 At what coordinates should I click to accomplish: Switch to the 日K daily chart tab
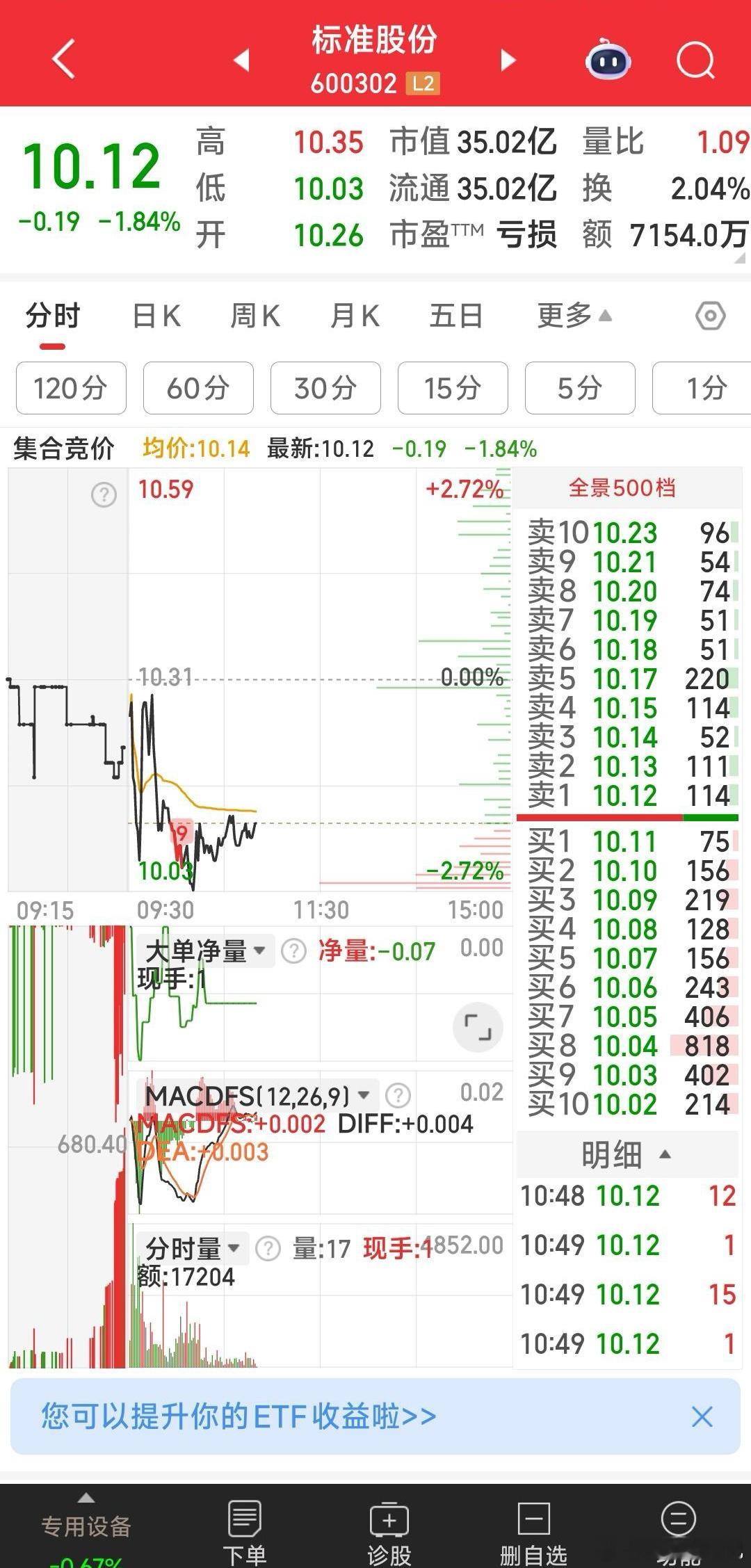pos(156,315)
